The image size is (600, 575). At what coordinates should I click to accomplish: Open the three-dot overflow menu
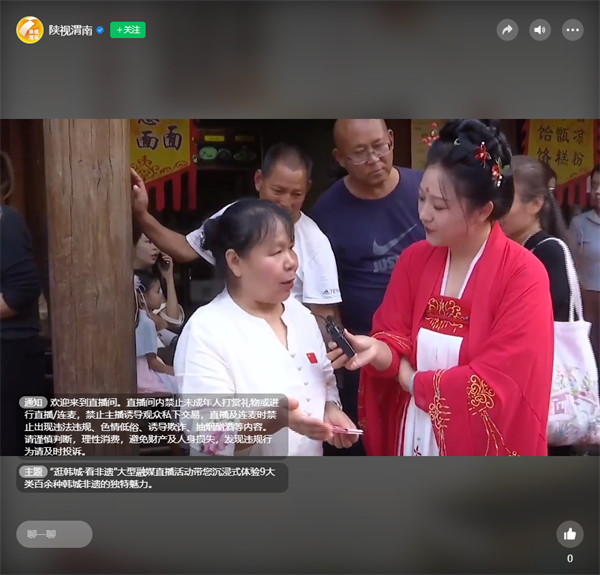pyautogui.click(x=572, y=30)
